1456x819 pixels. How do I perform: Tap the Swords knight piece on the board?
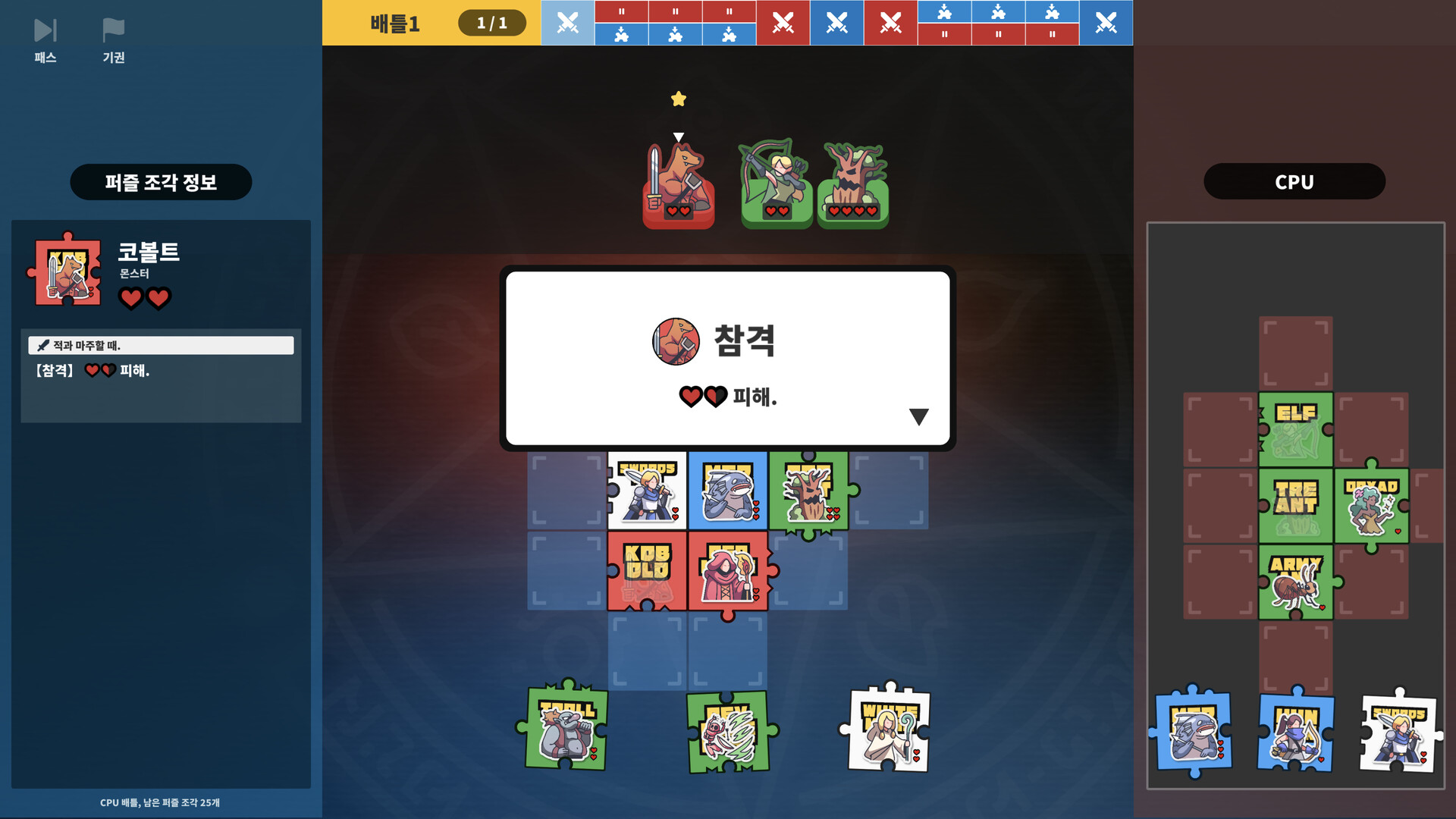(647, 491)
